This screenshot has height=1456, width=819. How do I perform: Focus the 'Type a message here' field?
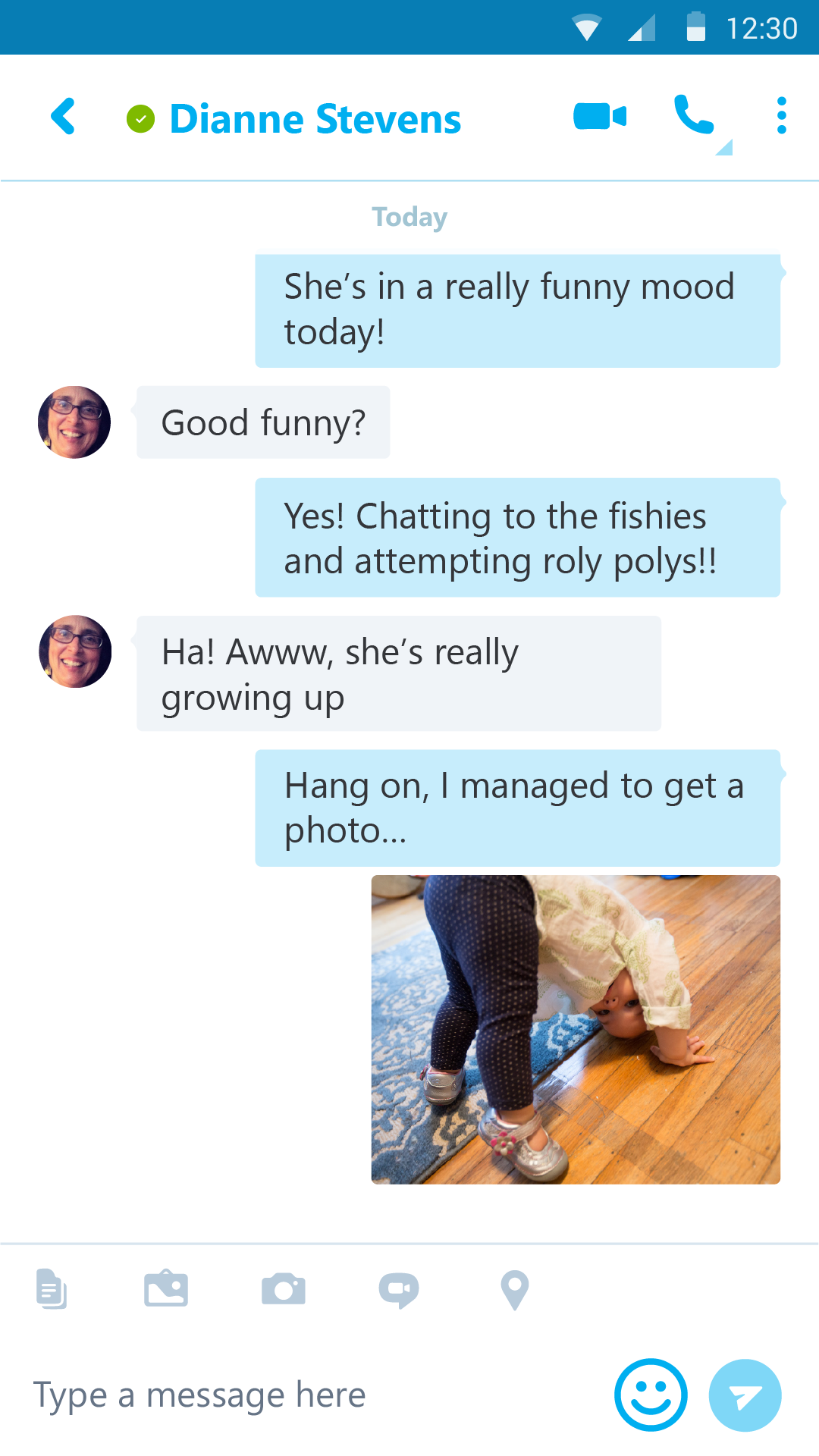click(303, 1395)
